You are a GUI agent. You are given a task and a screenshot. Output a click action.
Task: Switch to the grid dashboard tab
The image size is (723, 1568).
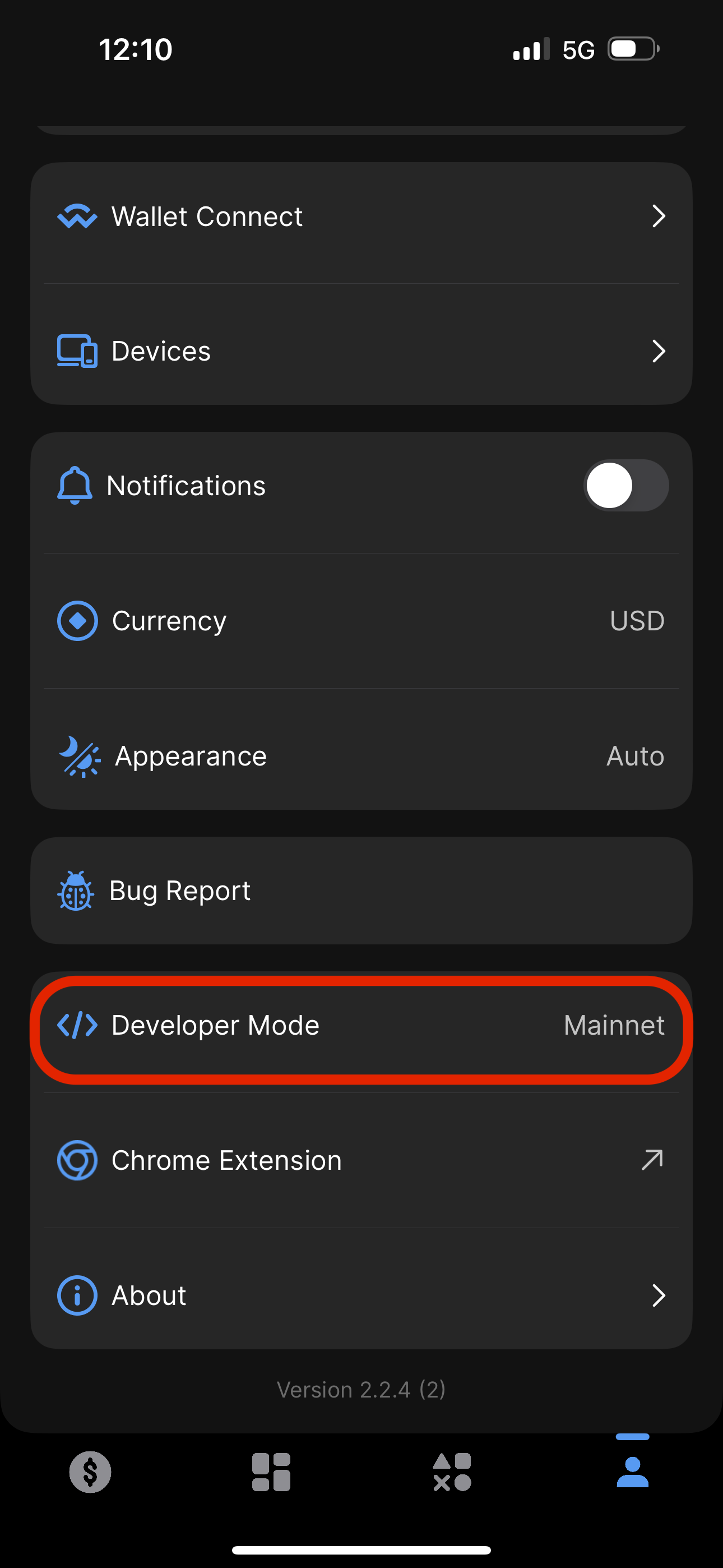271,1472
